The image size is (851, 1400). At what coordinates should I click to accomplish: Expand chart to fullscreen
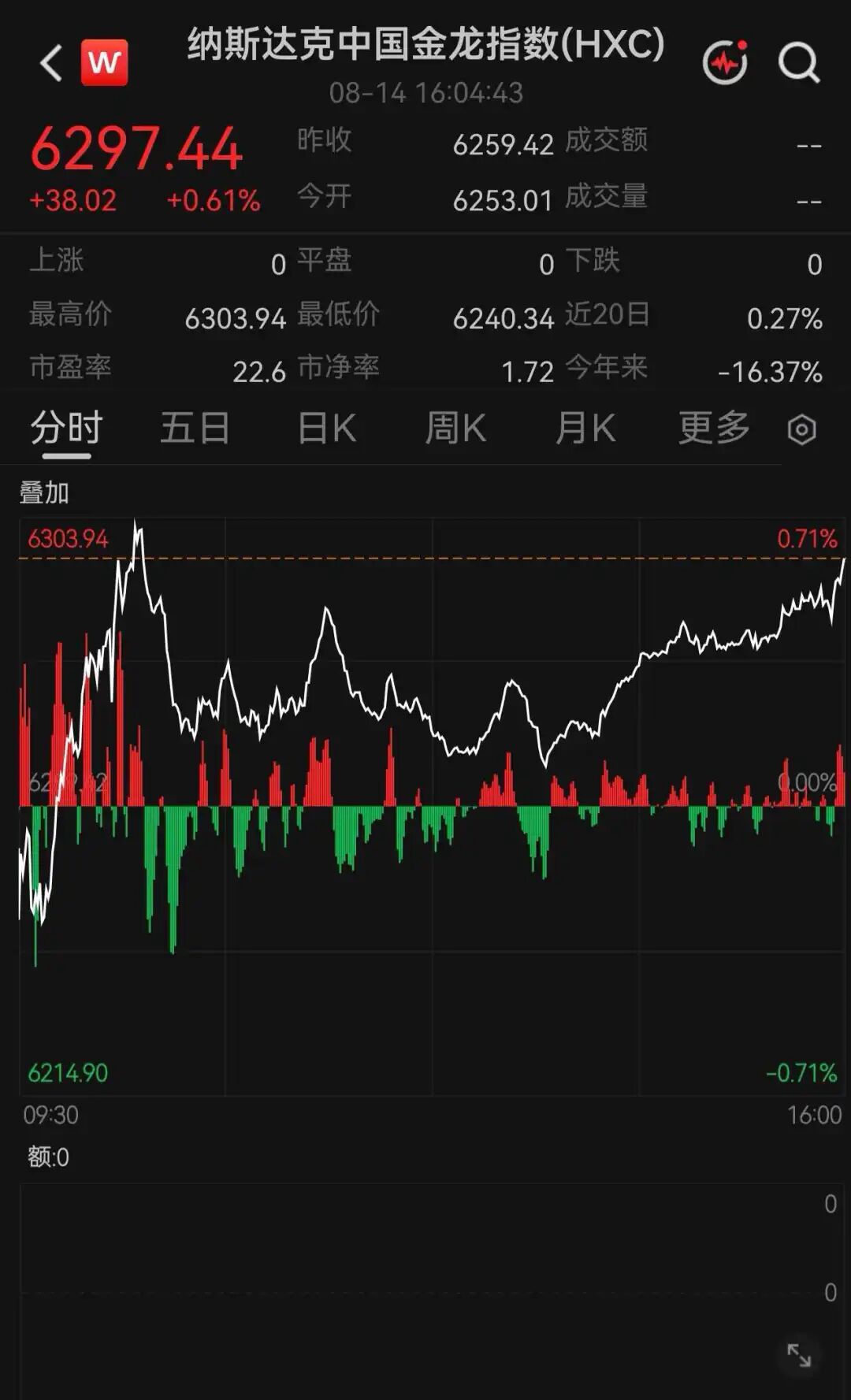(799, 1355)
